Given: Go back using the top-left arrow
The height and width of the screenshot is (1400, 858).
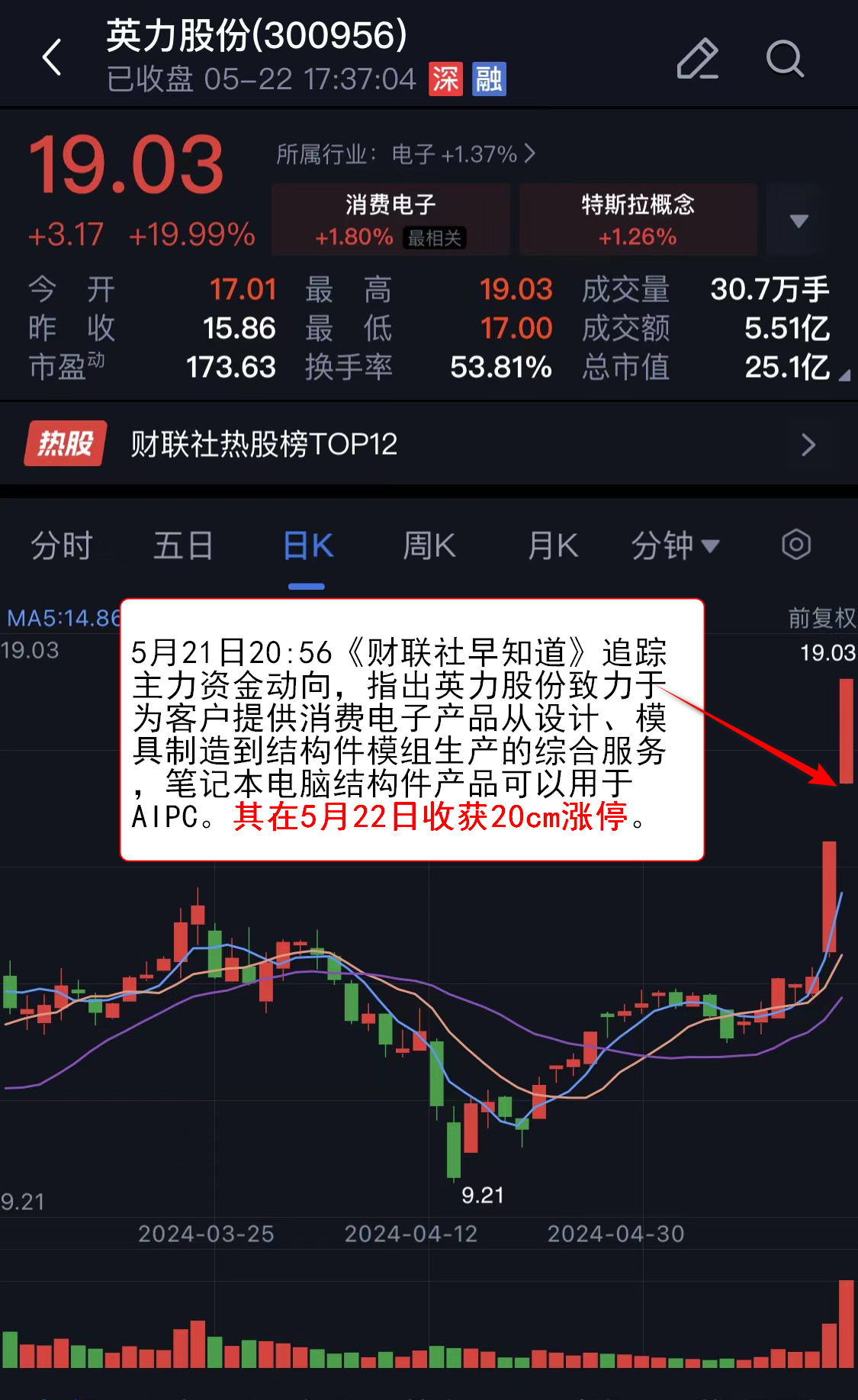Looking at the screenshot, I should (x=52, y=58).
